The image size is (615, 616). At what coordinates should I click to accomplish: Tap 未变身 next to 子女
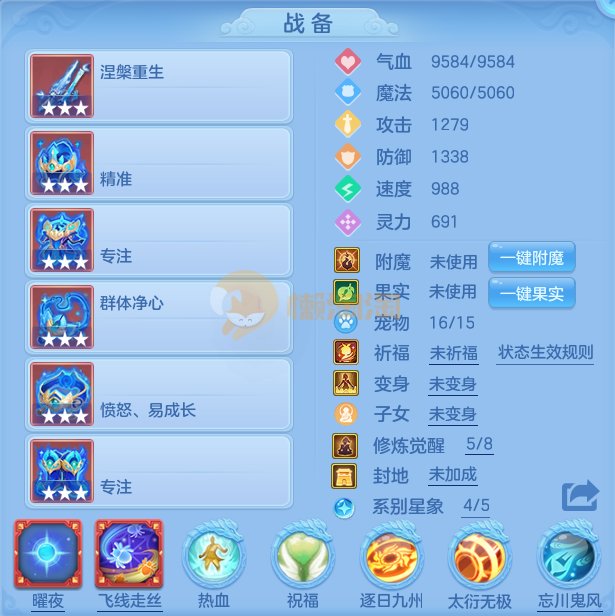[x=453, y=414]
